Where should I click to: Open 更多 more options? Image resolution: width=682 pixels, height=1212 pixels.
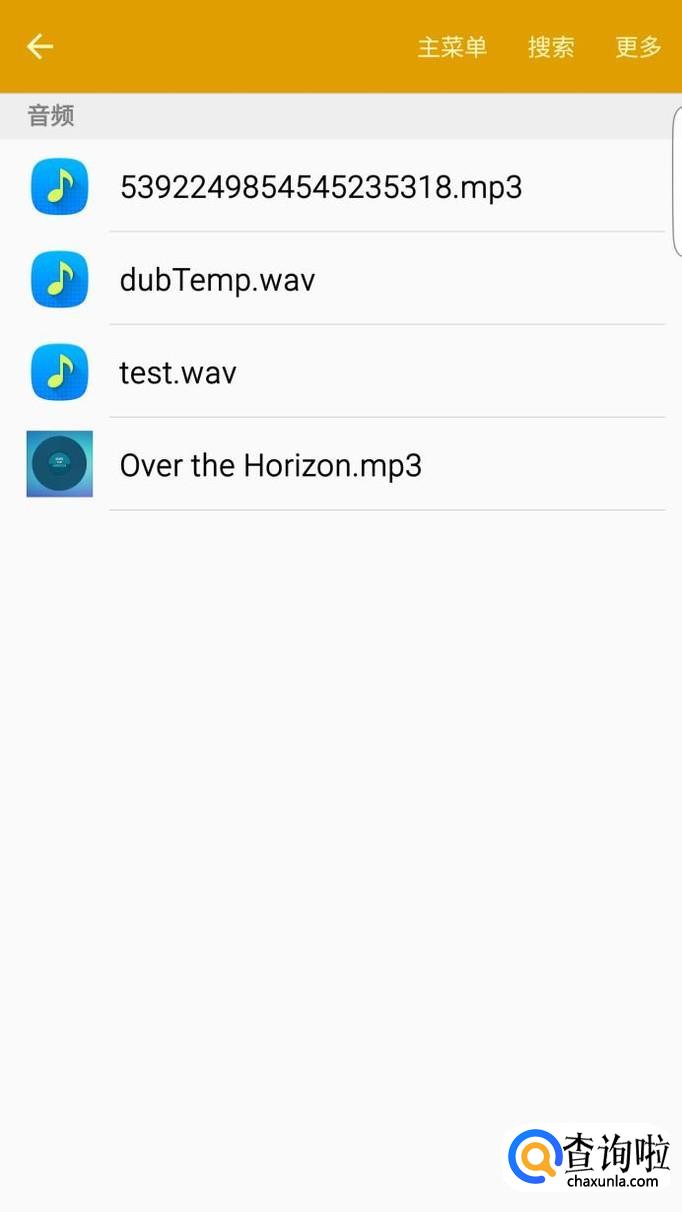coord(638,47)
